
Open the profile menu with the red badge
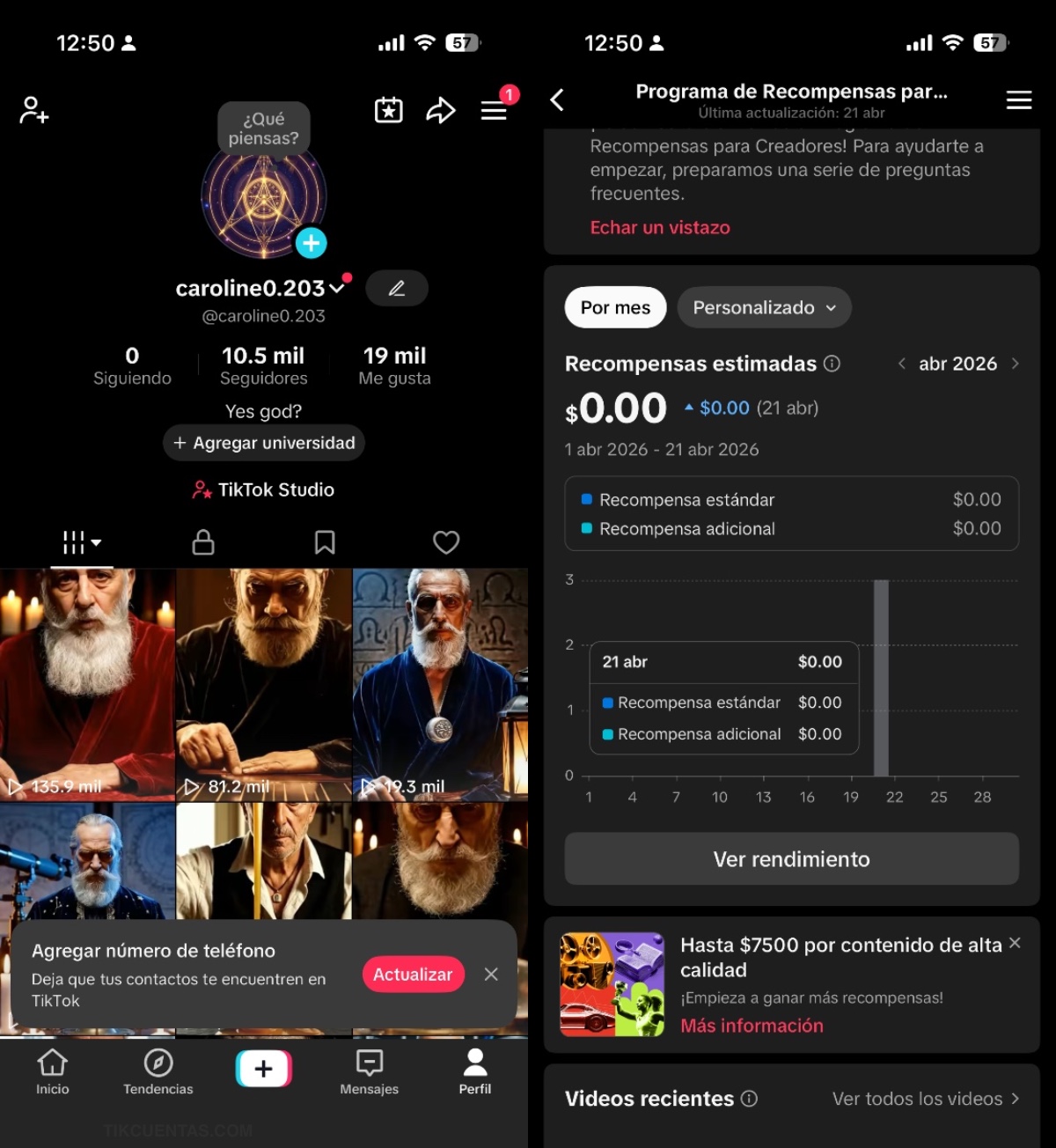(x=494, y=110)
